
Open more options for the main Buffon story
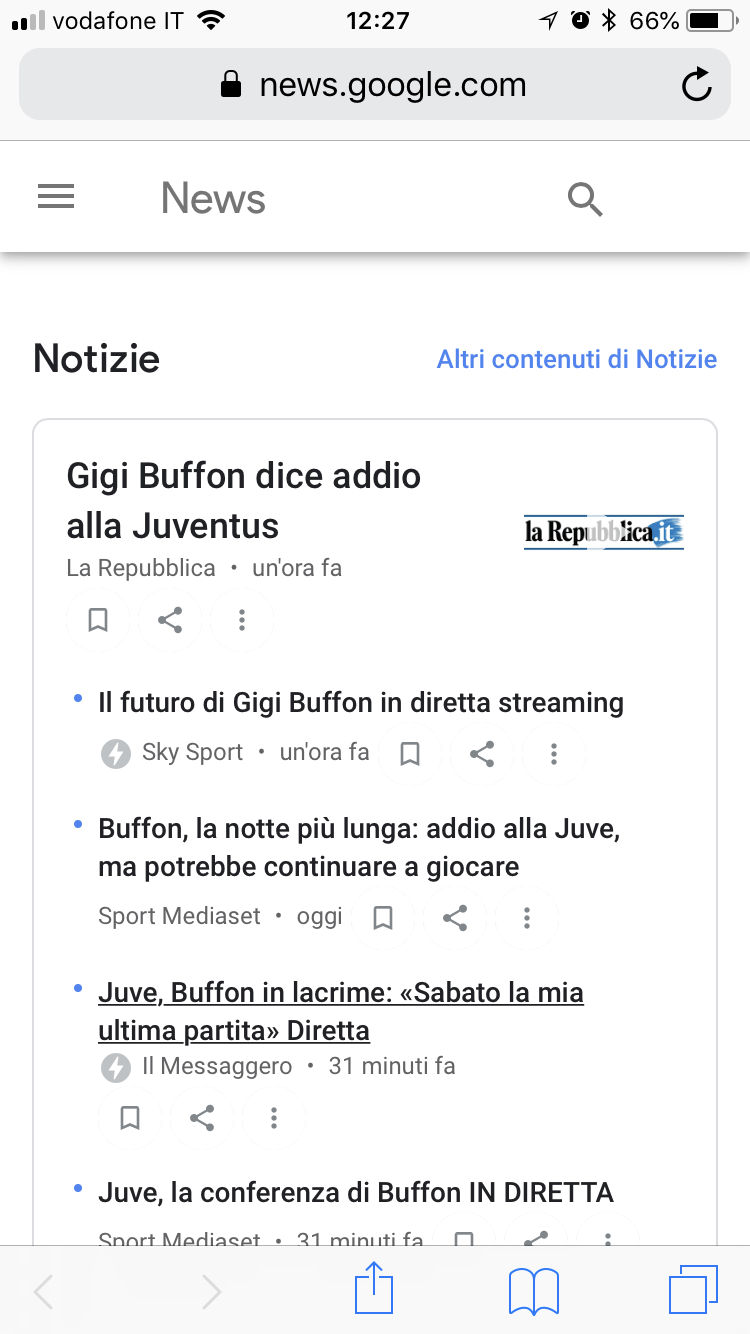tap(241, 620)
